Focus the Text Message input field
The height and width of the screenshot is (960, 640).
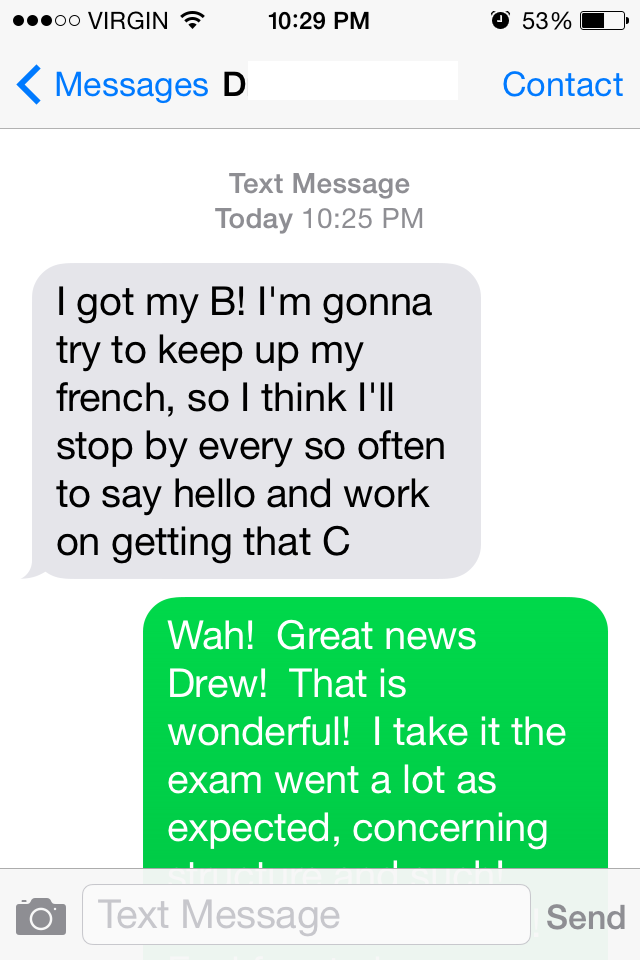pyautogui.click(x=305, y=915)
